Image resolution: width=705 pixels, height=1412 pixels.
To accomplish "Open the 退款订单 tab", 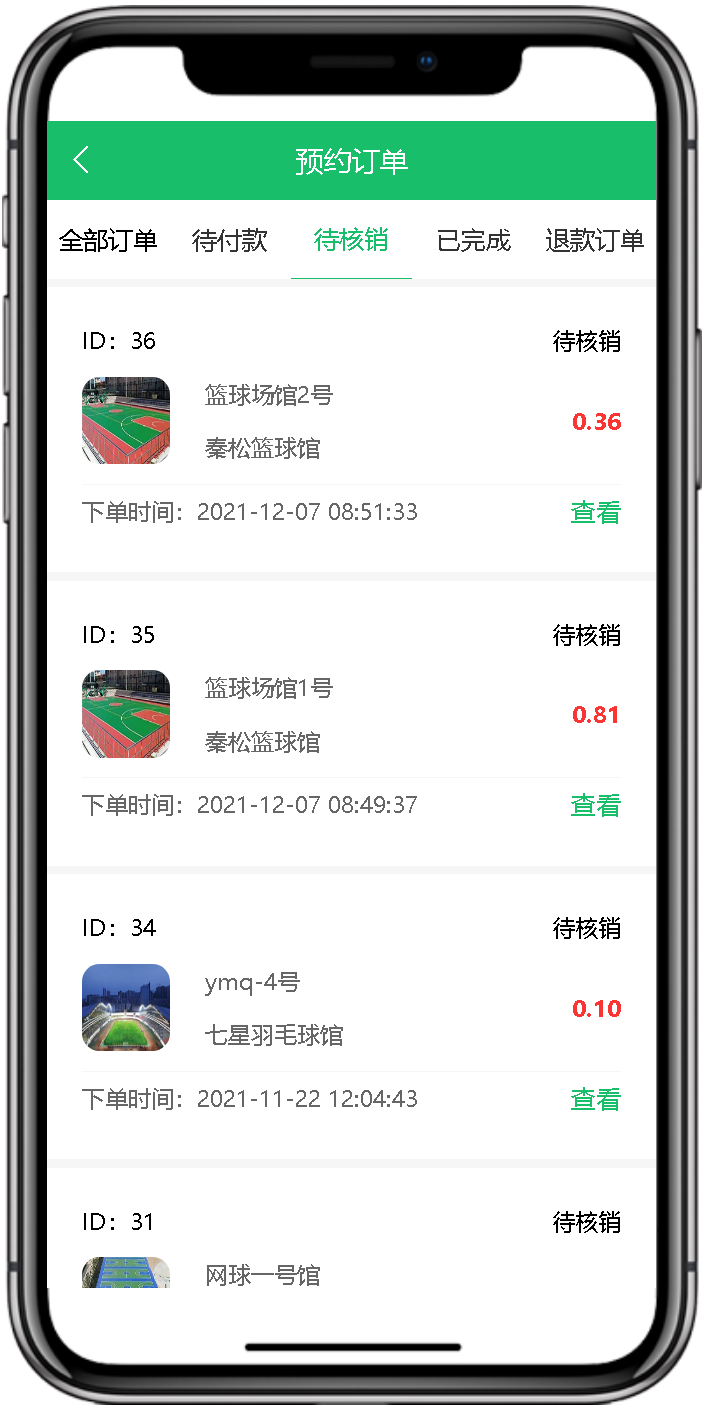I will (594, 241).
